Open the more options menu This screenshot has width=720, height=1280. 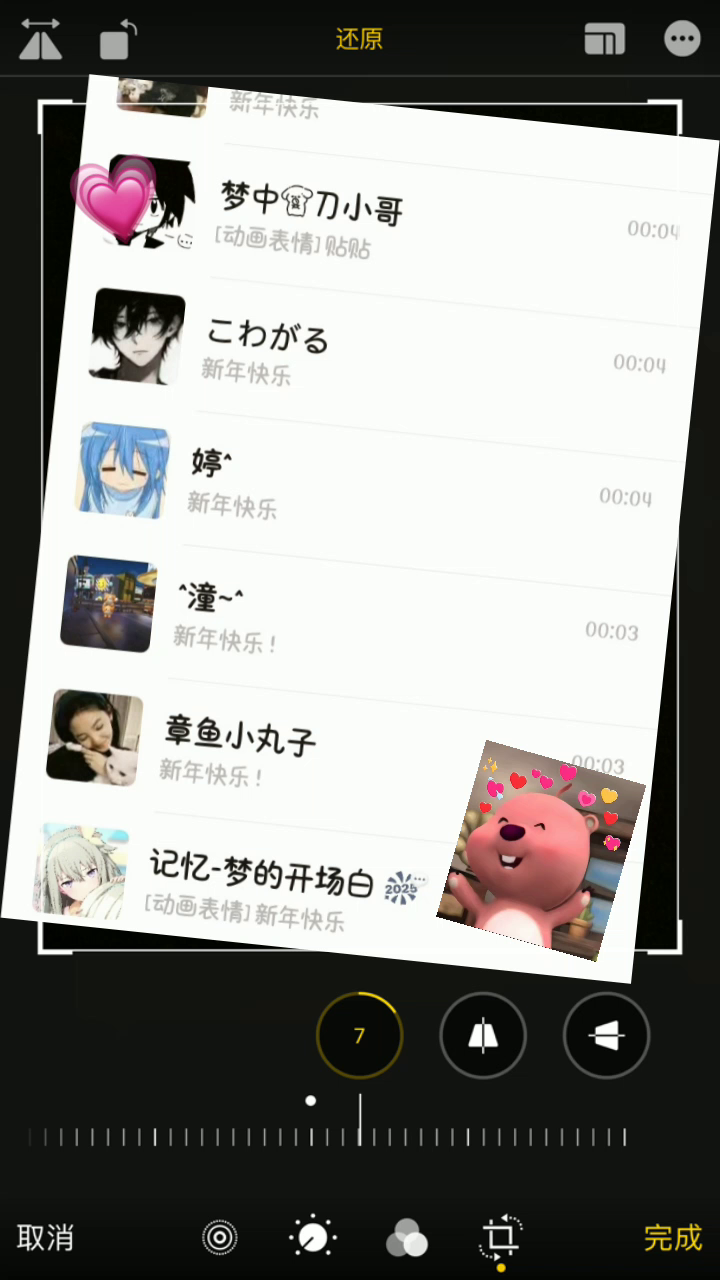pos(683,39)
